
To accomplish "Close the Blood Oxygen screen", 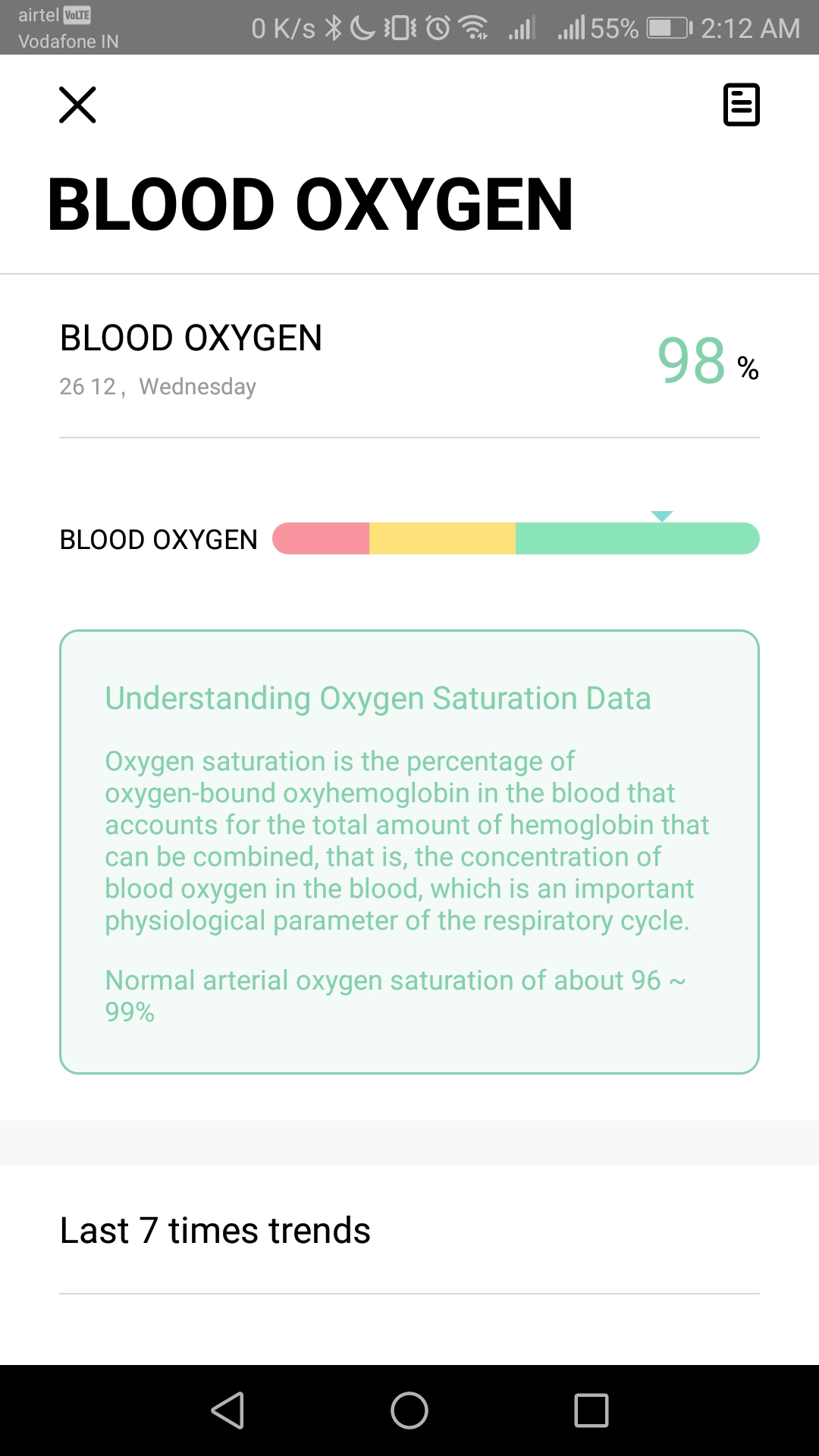I will coord(77,105).
